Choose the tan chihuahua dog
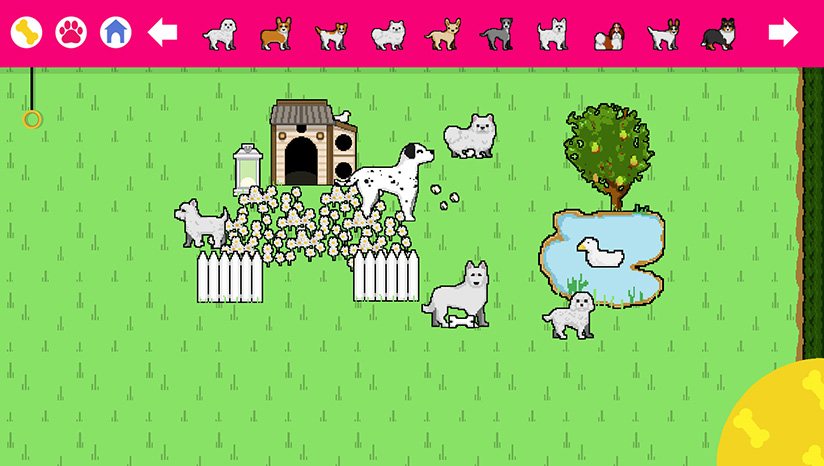Viewport: 824px width, 466px height. click(x=442, y=35)
